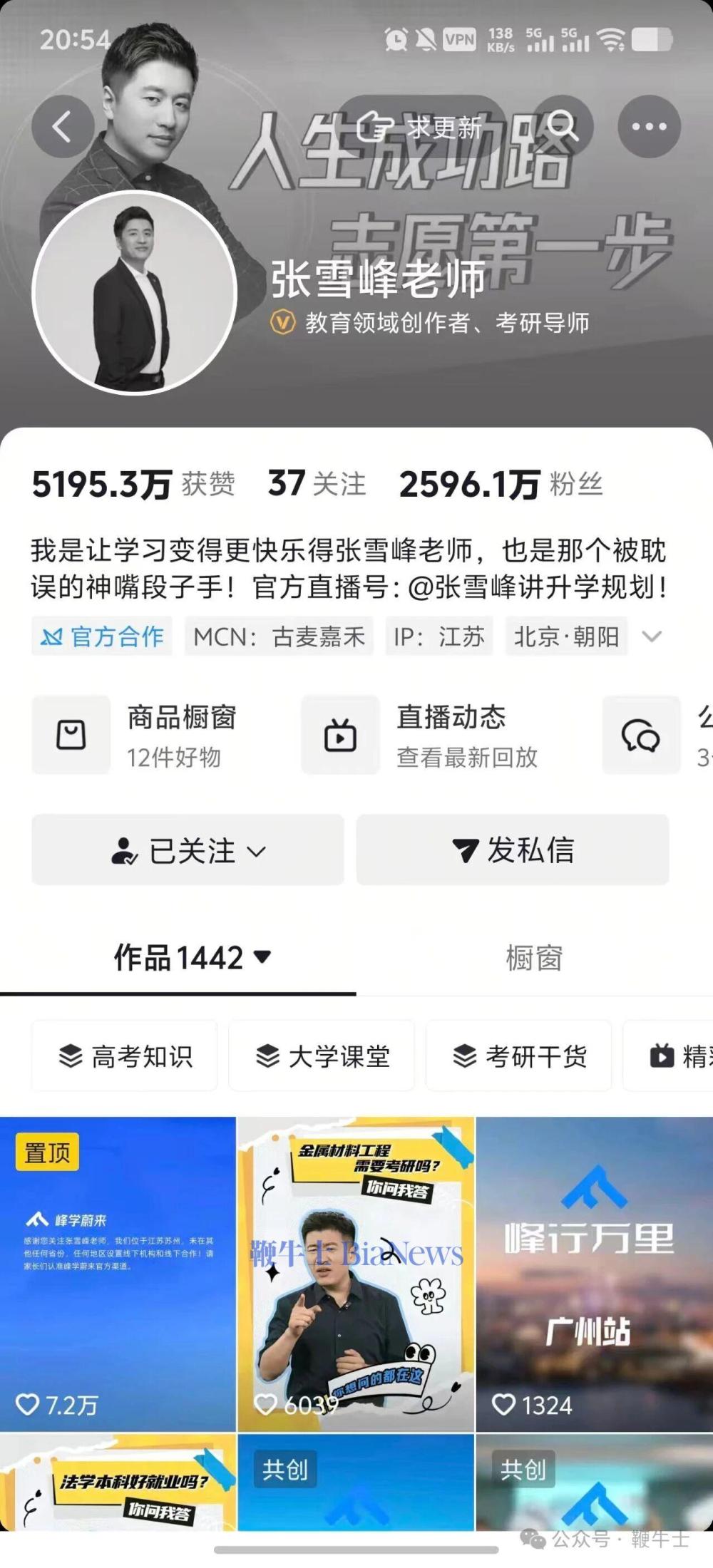The height and width of the screenshot is (1568, 713).
Task: Go back using the back arrow
Action: pos(63,127)
